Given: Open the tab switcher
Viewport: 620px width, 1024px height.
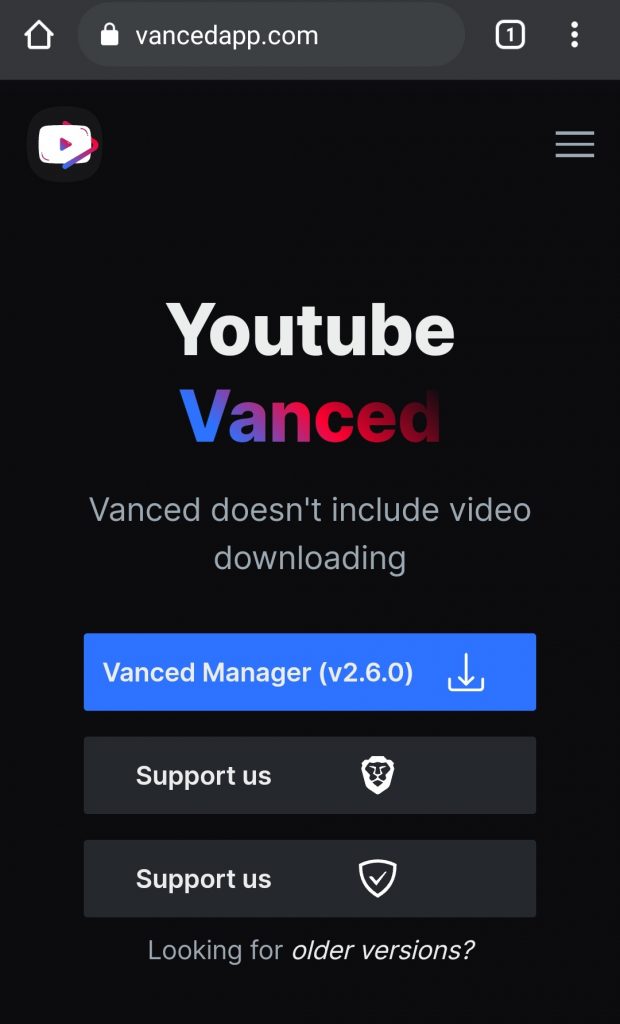Looking at the screenshot, I should point(510,35).
